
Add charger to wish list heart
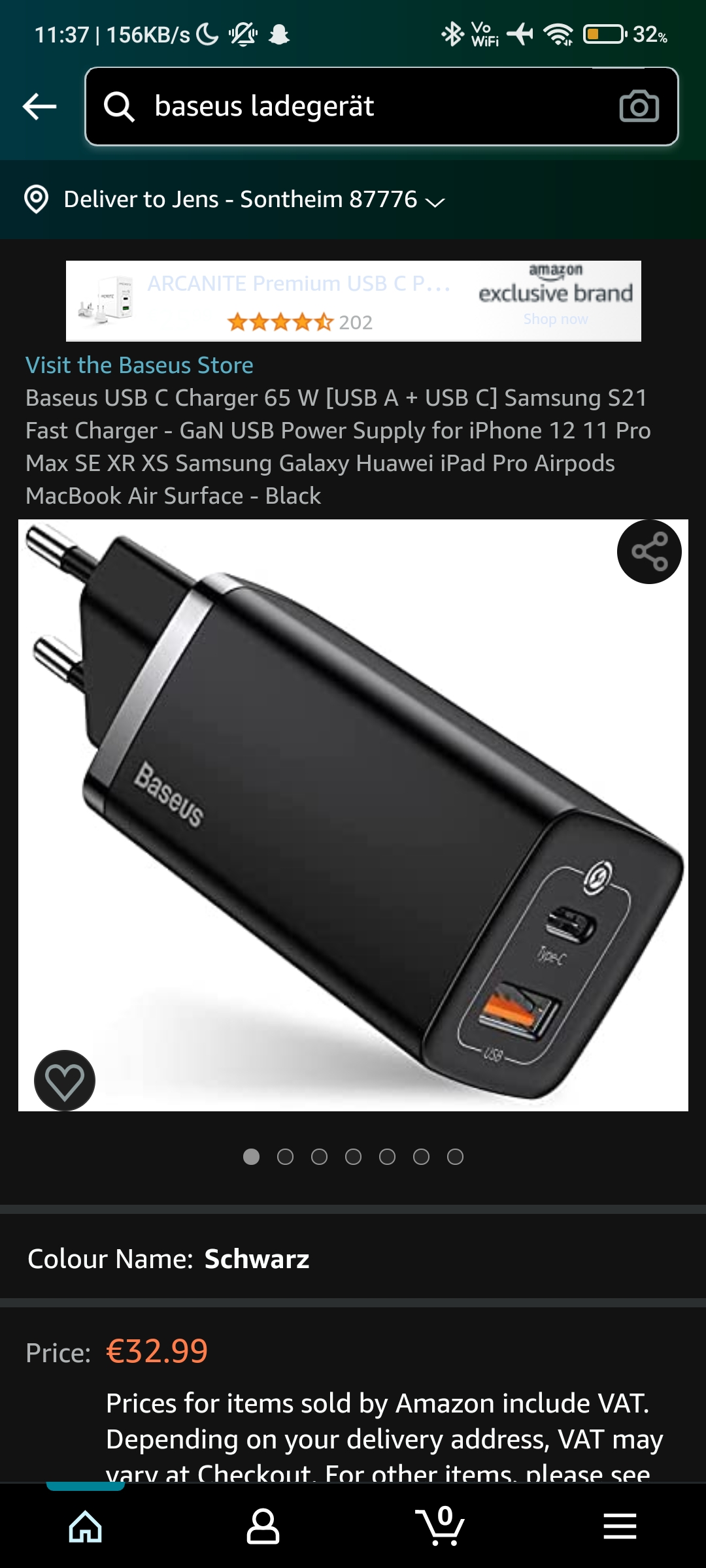click(65, 1080)
